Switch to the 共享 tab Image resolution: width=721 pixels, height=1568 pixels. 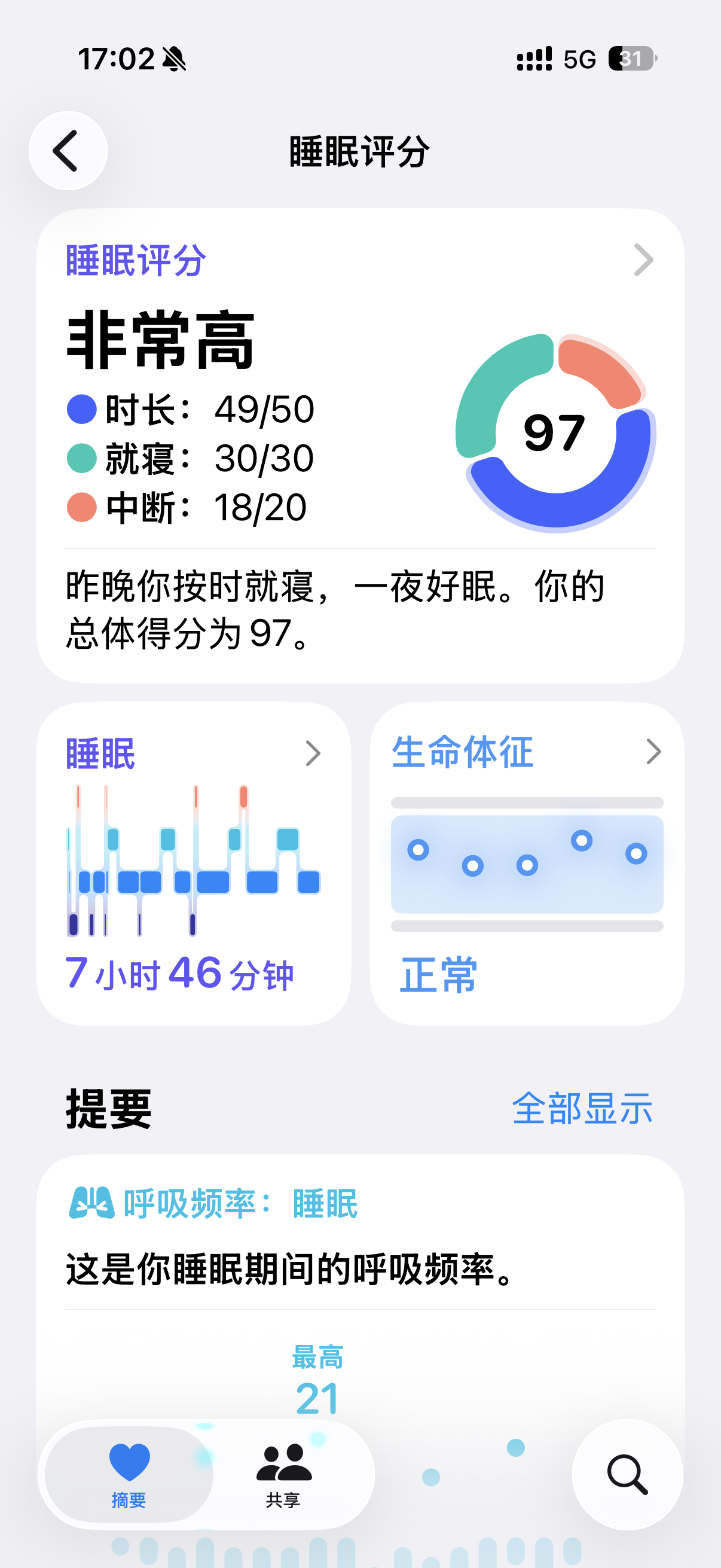point(283,1474)
